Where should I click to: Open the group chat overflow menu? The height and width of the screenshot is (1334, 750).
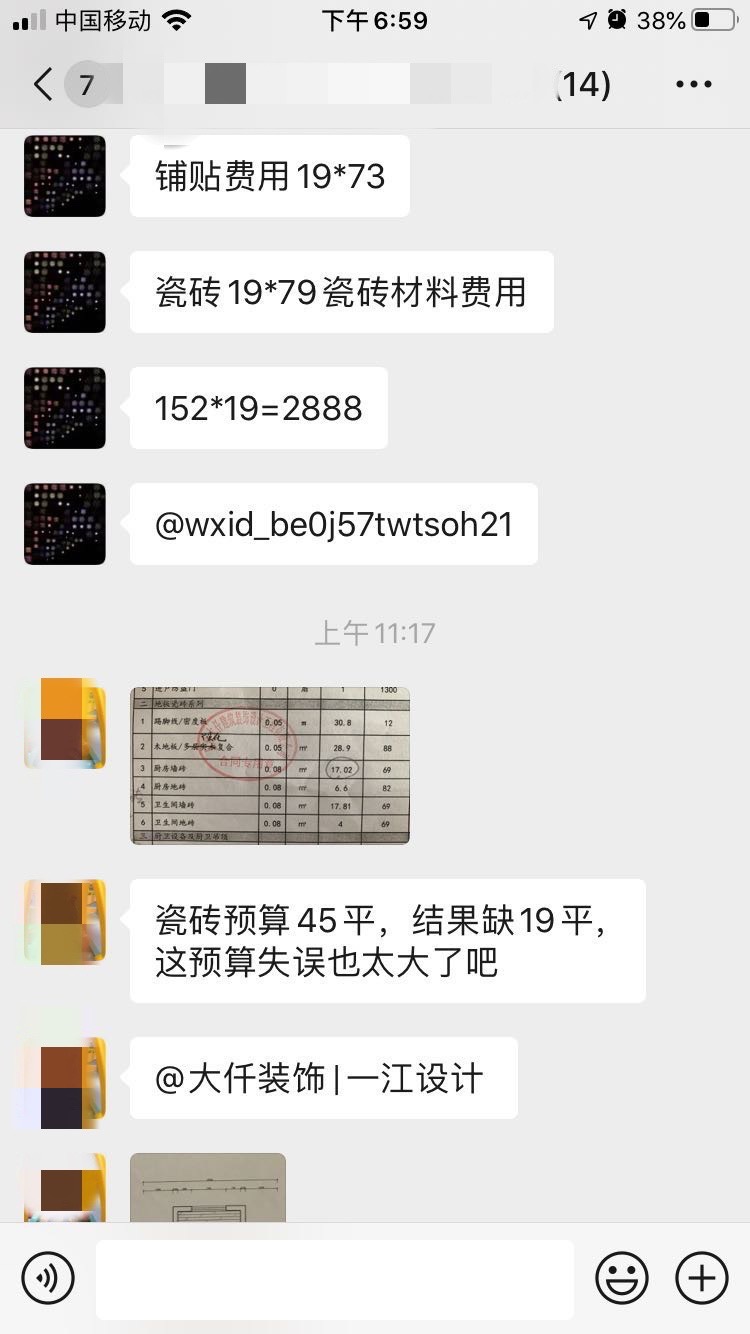tap(693, 85)
